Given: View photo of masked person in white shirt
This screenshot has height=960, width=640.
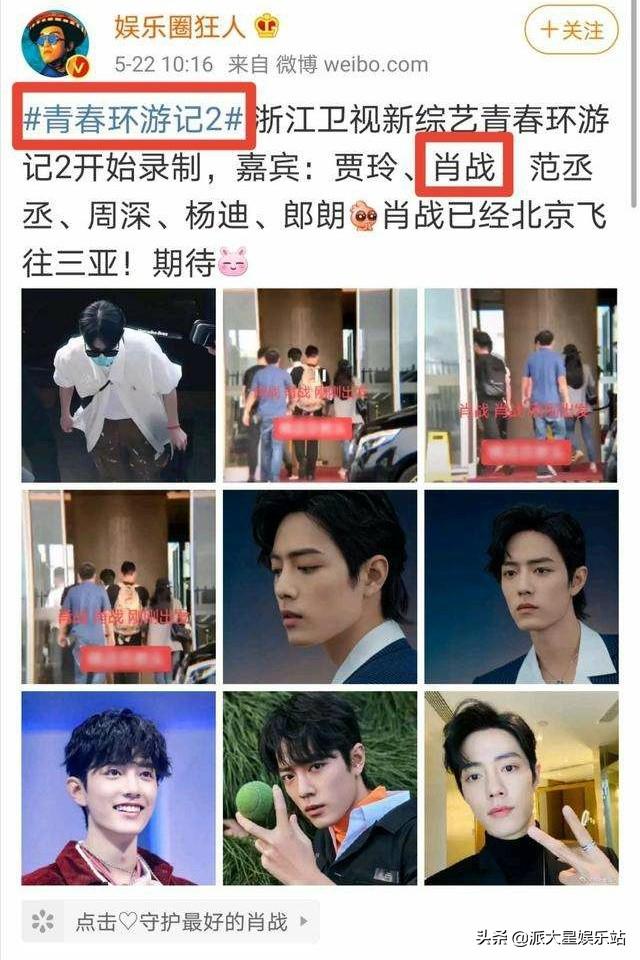Looking at the screenshot, I should click(x=118, y=385).
